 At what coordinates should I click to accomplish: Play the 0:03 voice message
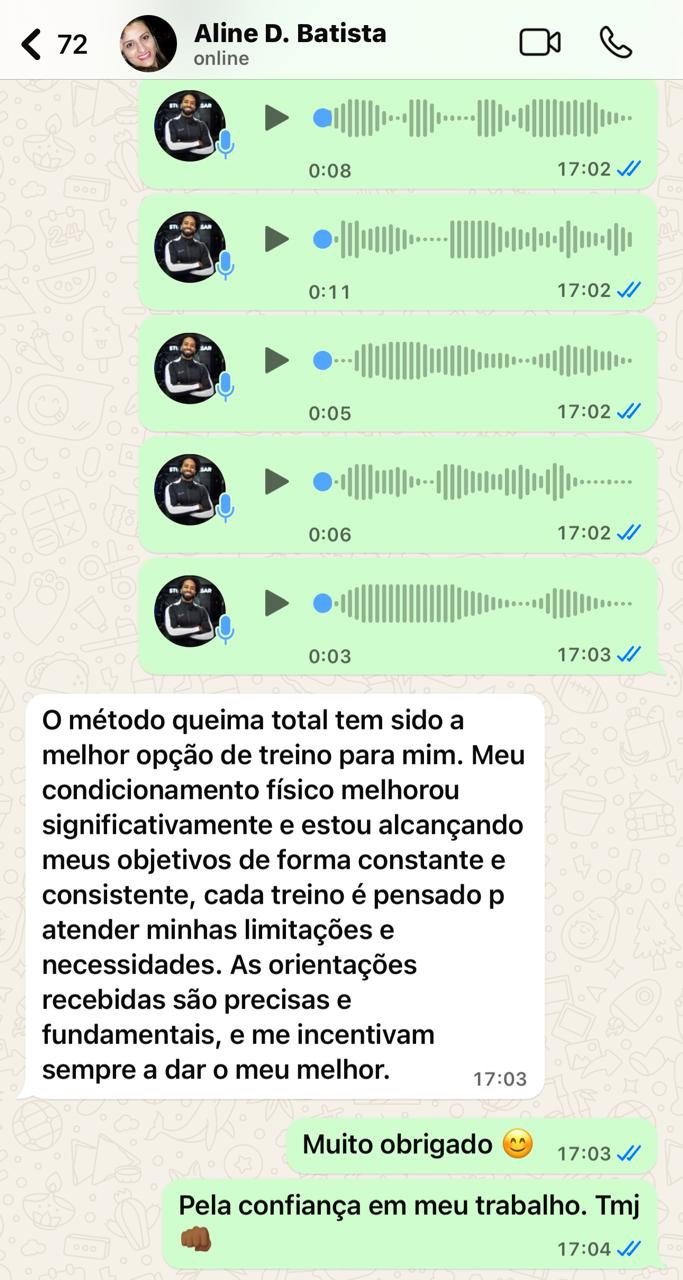tap(276, 603)
